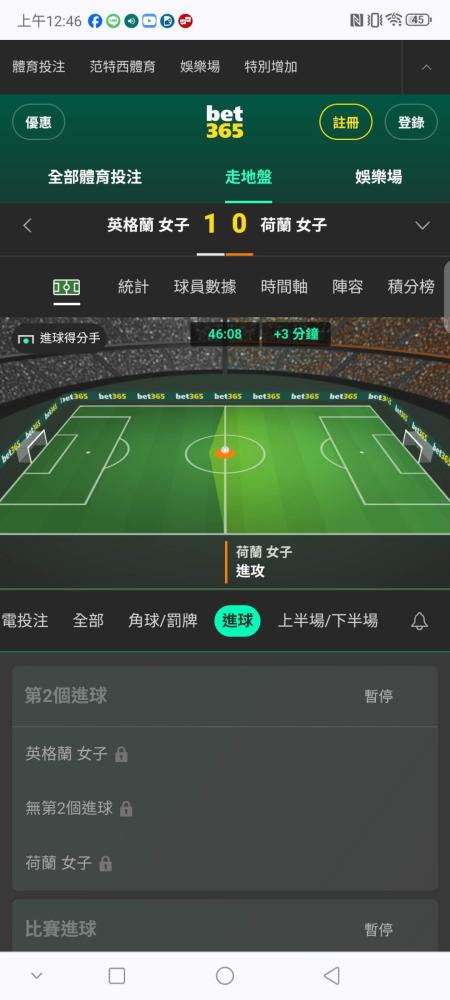Screen dimensions: 450x1000
Task: Open the 陣容 lineup tab
Action: (x=347, y=287)
